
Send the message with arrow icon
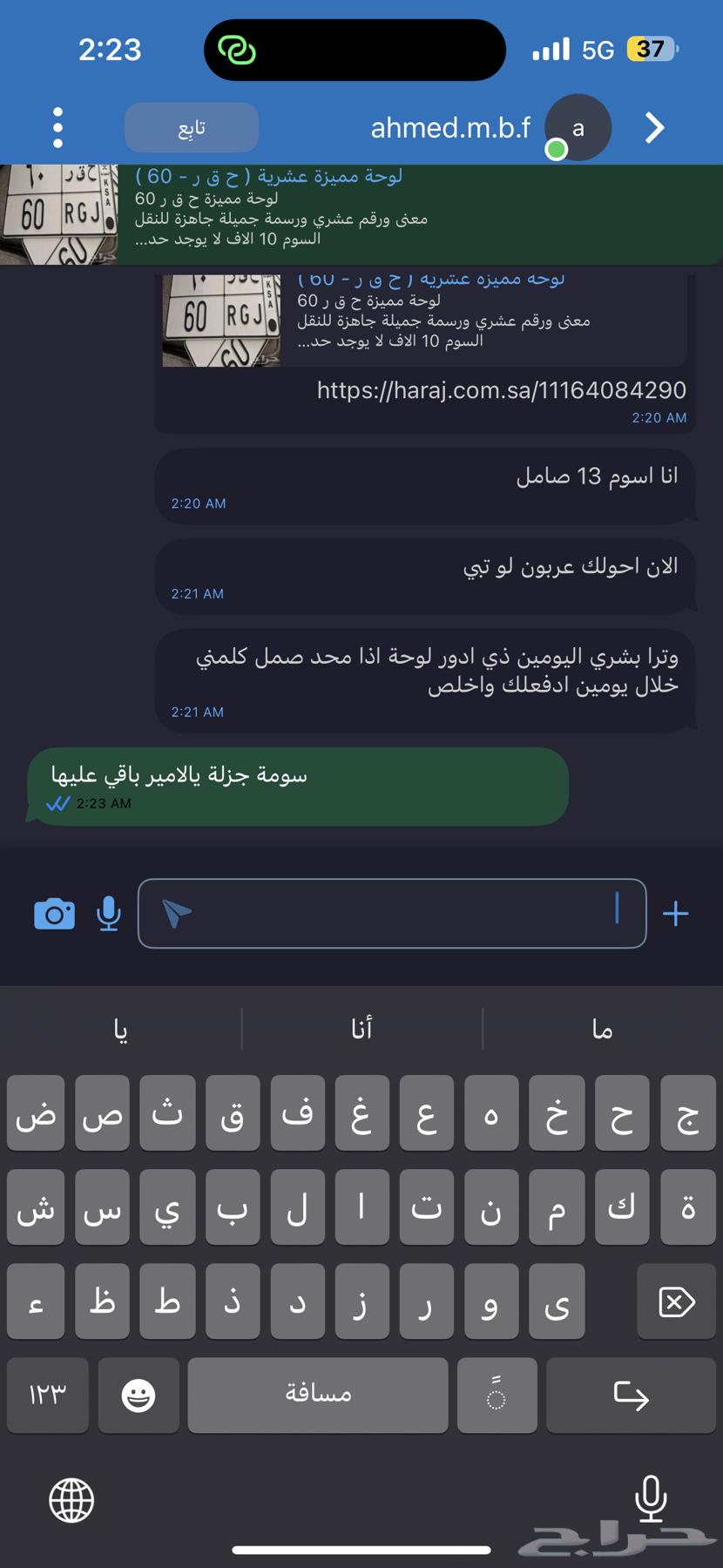tap(177, 914)
